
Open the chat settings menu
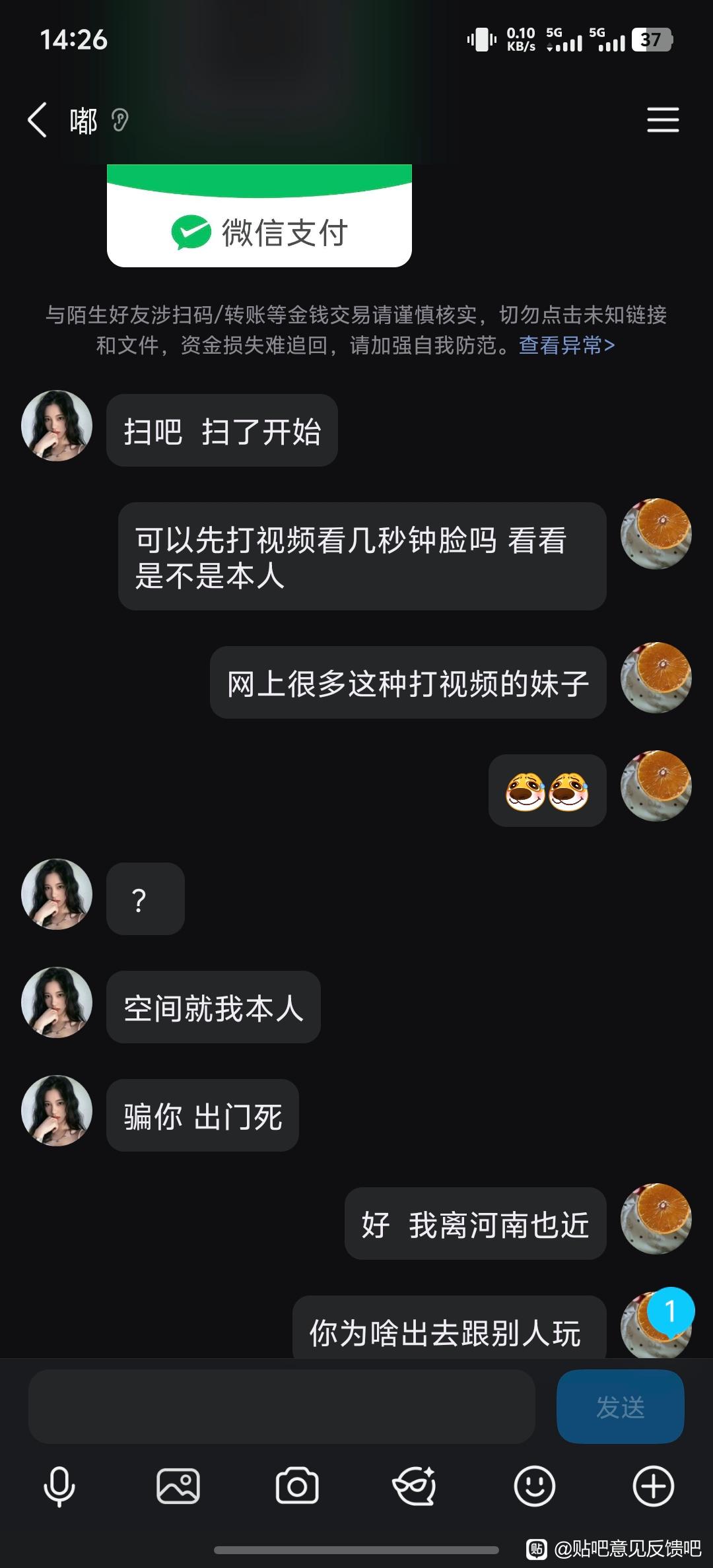663,120
